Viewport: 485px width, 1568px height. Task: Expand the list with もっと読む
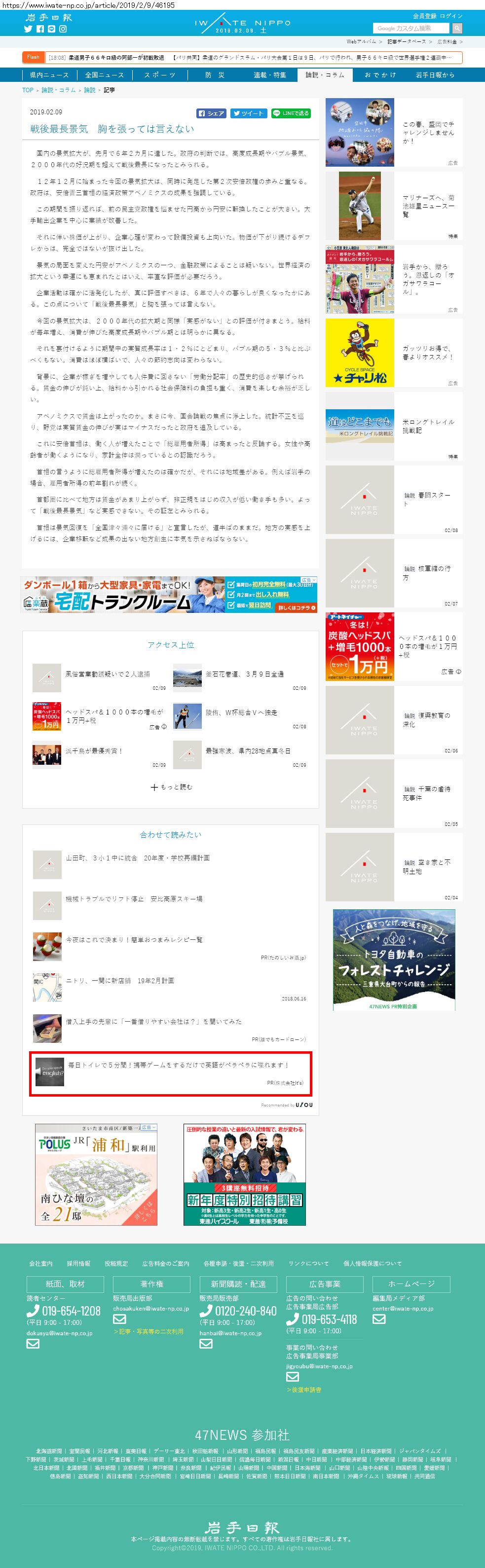[x=171, y=787]
